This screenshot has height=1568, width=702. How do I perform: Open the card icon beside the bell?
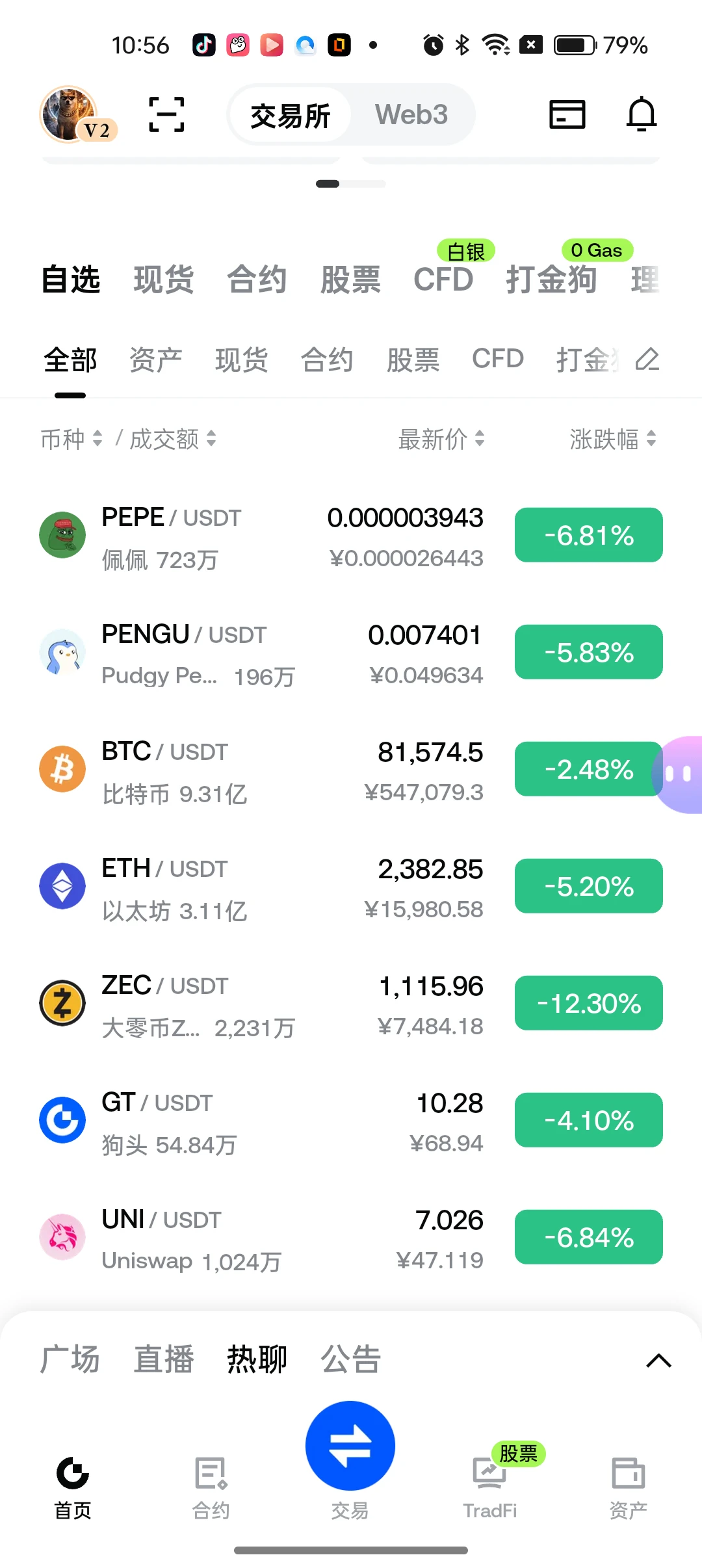(567, 114)
